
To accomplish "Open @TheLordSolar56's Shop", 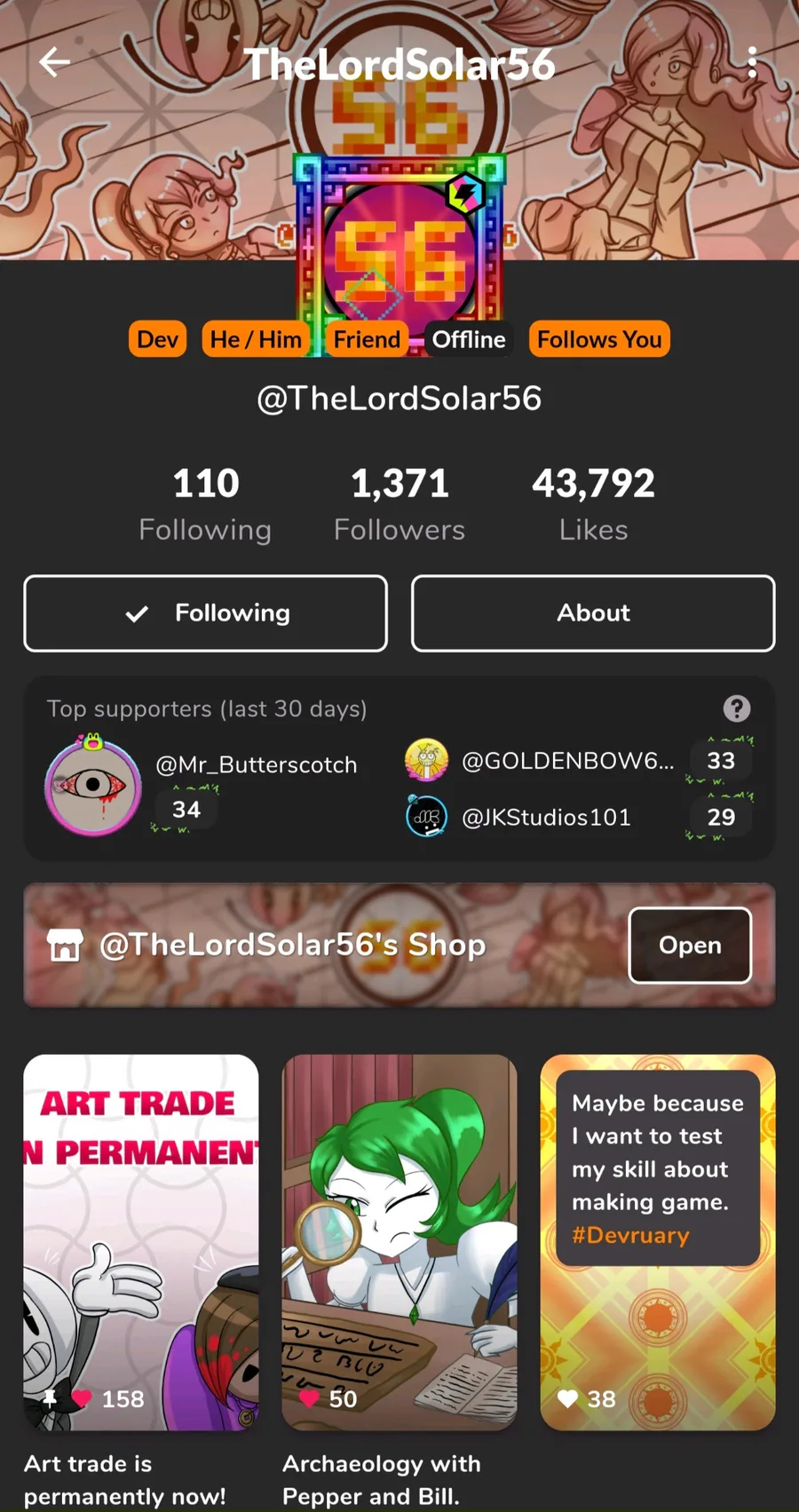I will click(x=689, y=946).
